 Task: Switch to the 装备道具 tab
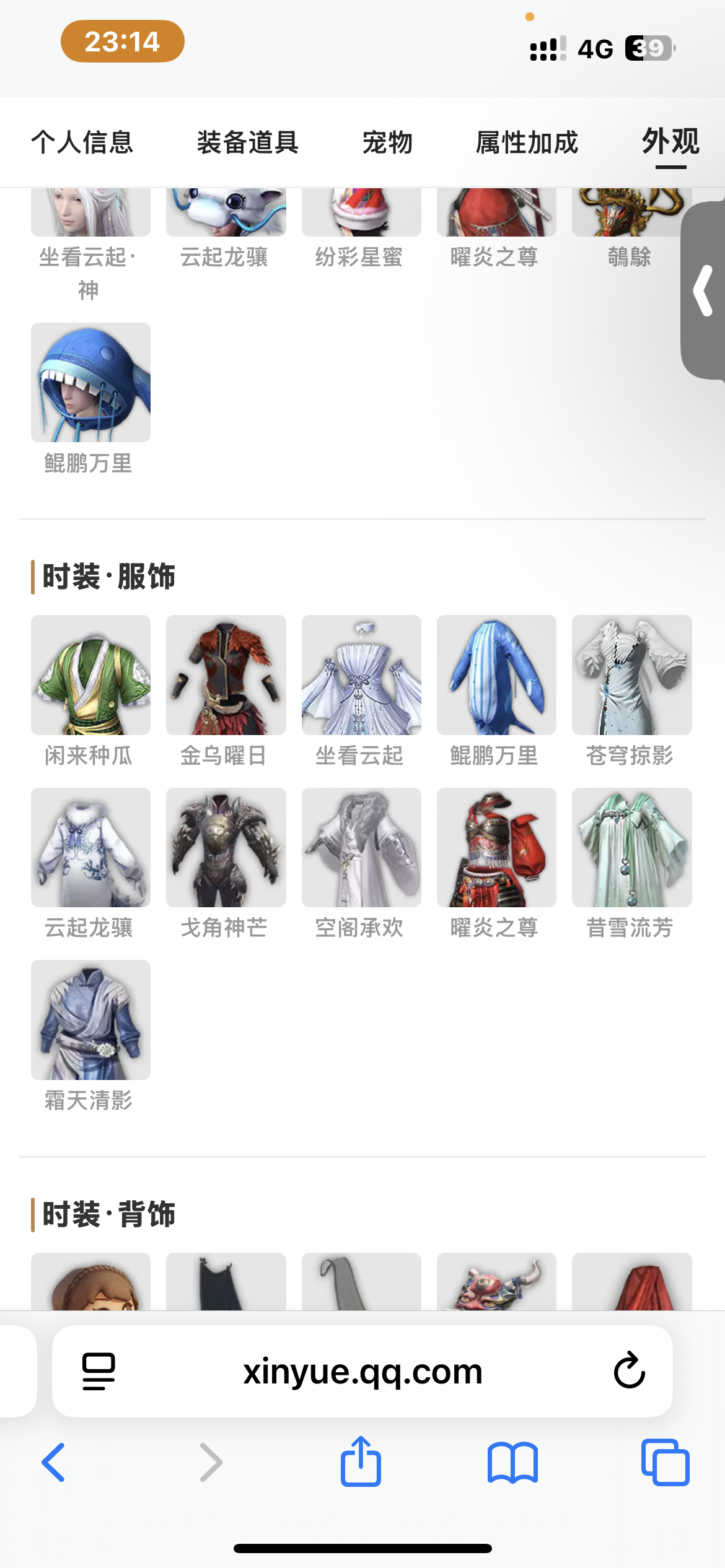pyautogui.click(x=248, y=142)
